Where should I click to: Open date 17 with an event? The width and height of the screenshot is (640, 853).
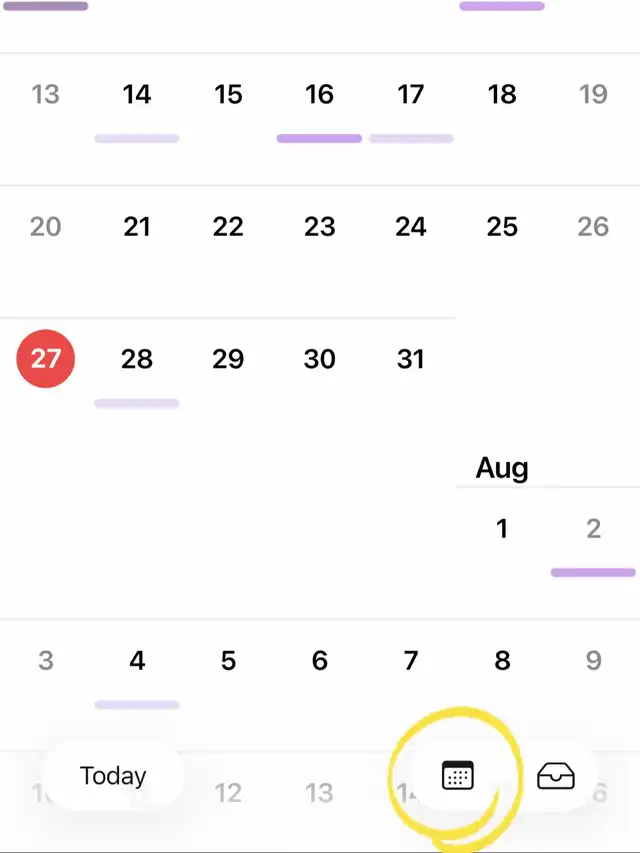click(x=411, y=95)
